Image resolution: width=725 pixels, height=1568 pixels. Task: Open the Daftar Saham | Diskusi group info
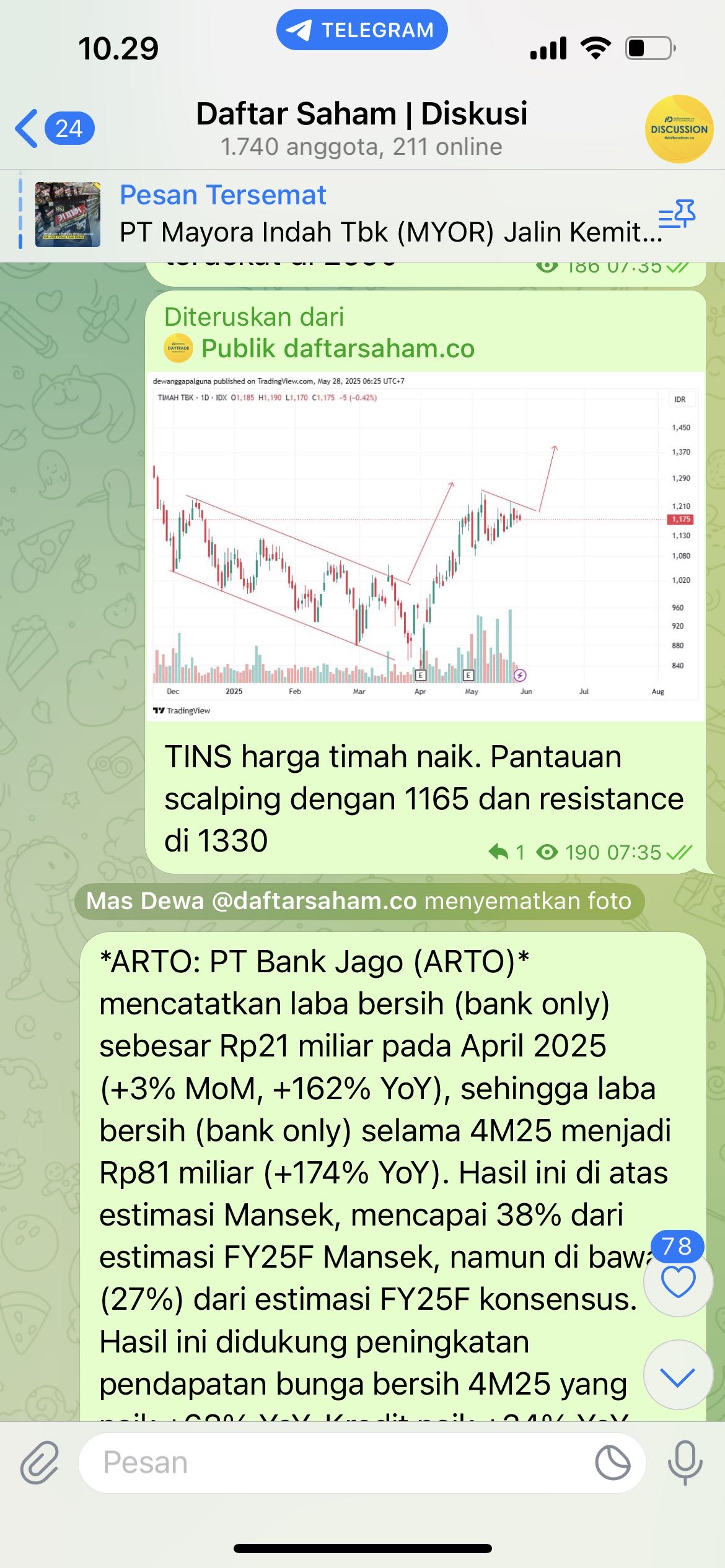point(361,128)
